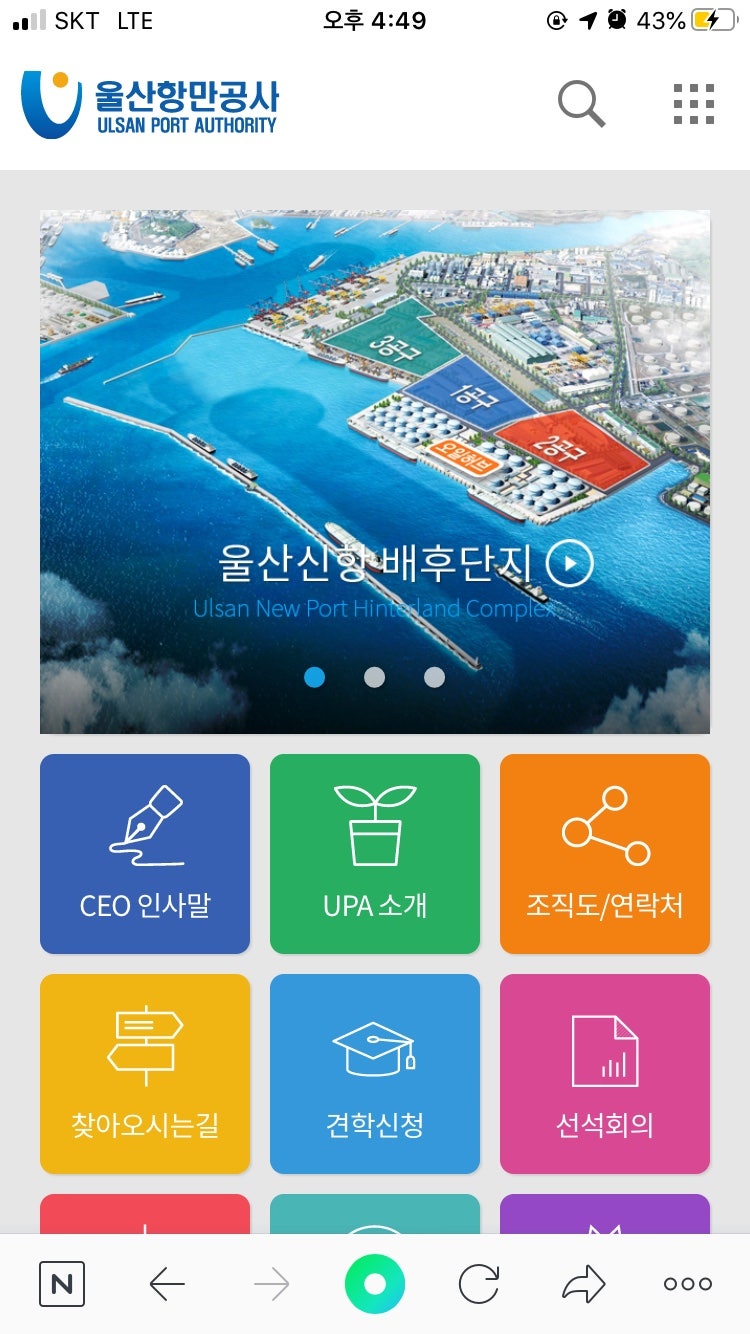Image resolution: width=750 pixels, height=1334 pixels.
Task: Reload the page with the refresh icon
Action: (479, 1284)
